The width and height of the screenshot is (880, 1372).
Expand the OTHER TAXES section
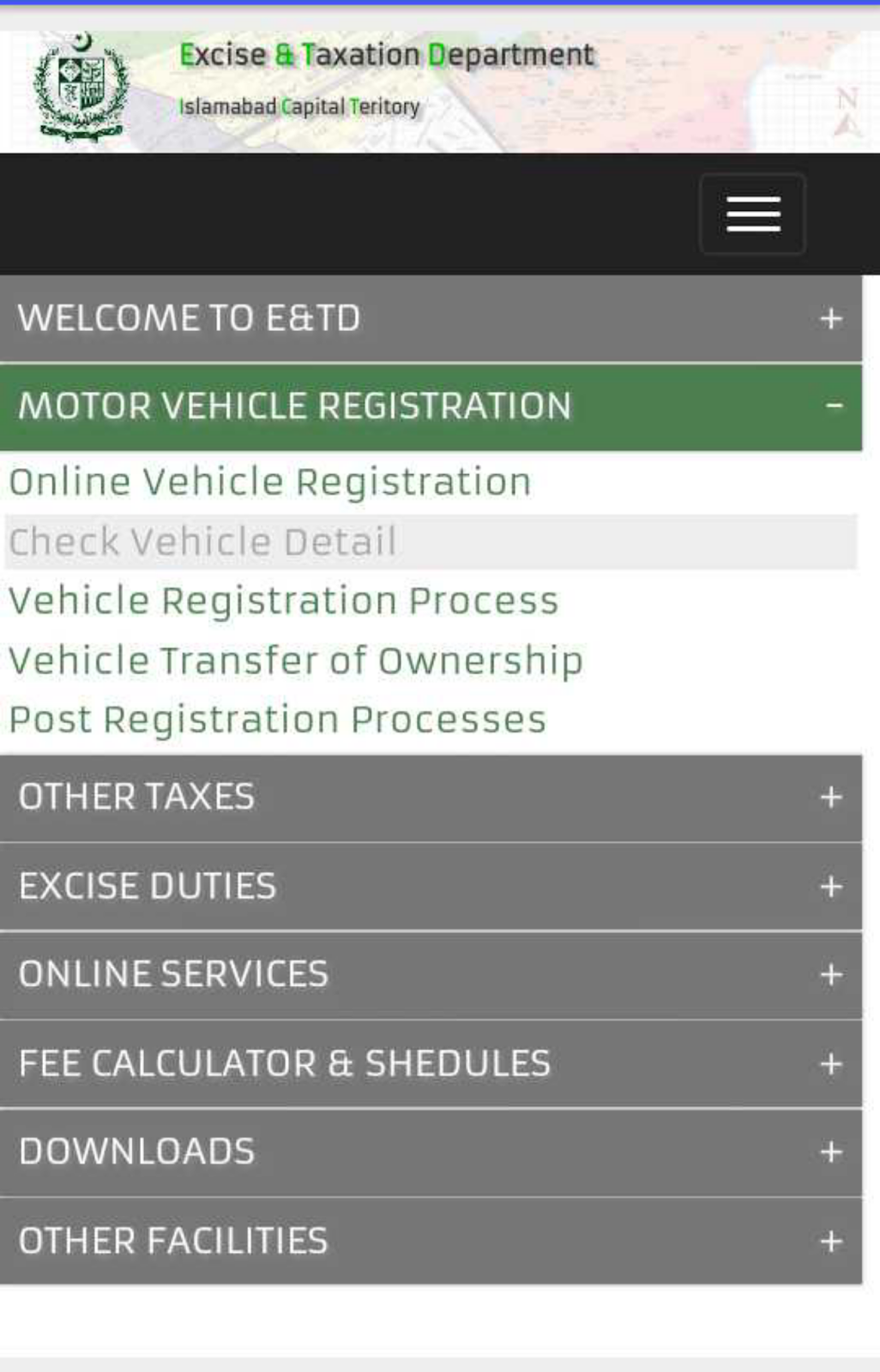click(x=829, y=797)
